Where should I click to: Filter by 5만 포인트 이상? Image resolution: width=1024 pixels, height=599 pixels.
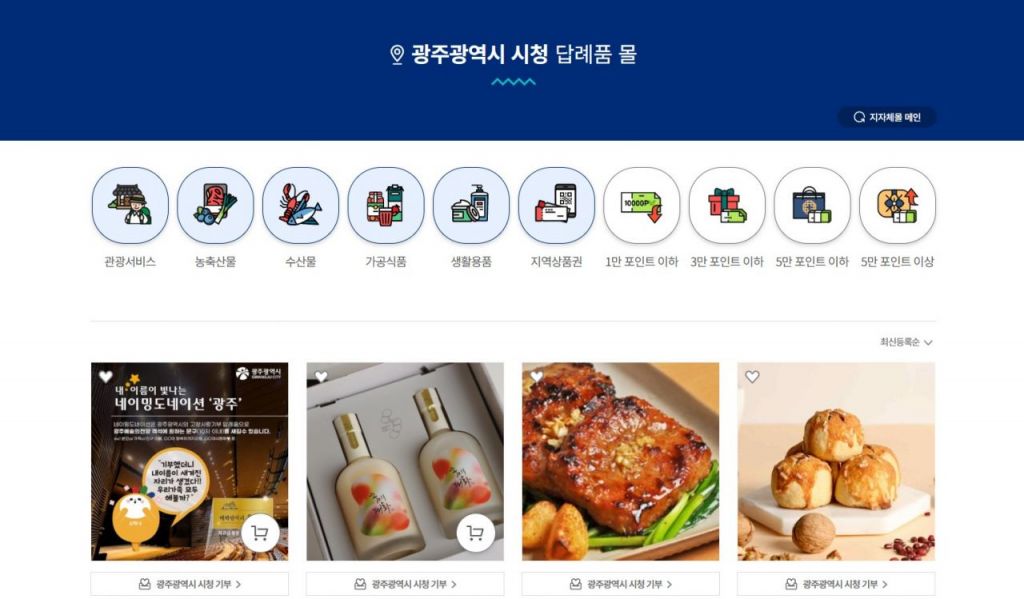[x=897, y=205]
